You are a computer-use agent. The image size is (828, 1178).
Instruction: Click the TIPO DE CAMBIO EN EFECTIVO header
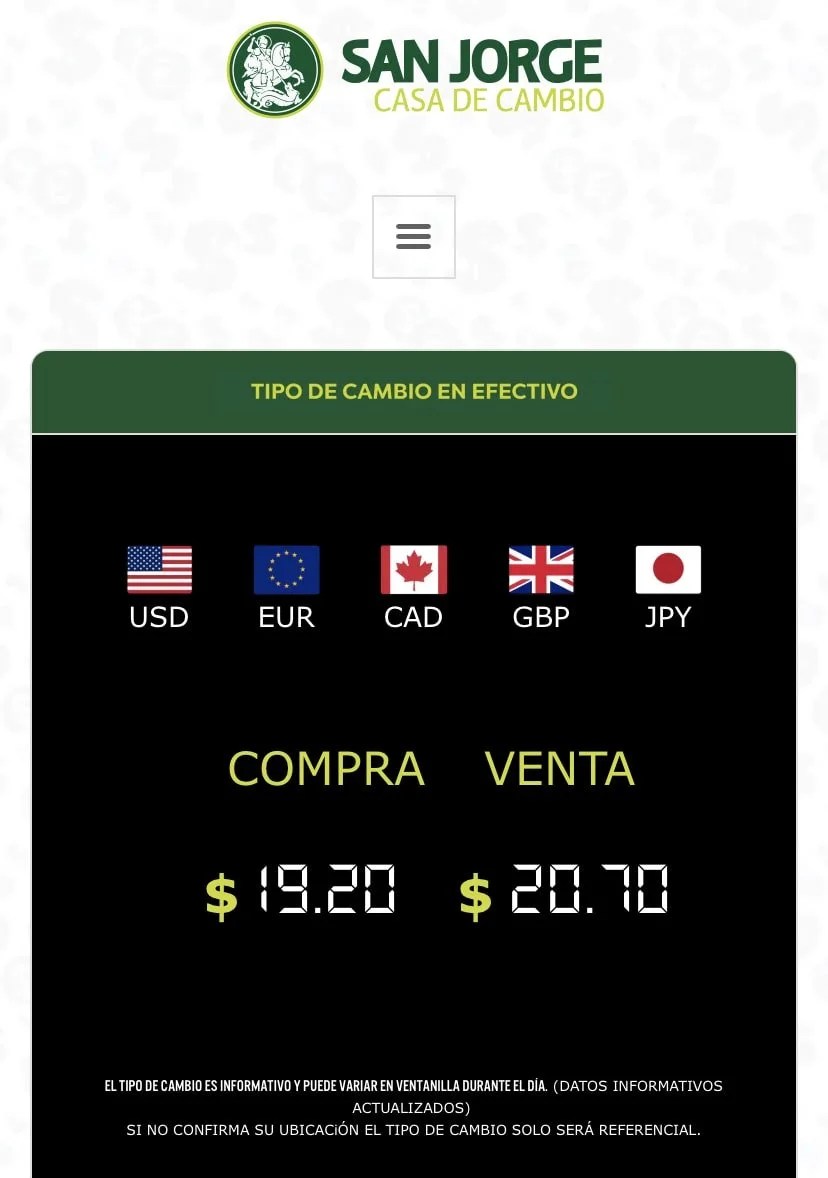414,391
